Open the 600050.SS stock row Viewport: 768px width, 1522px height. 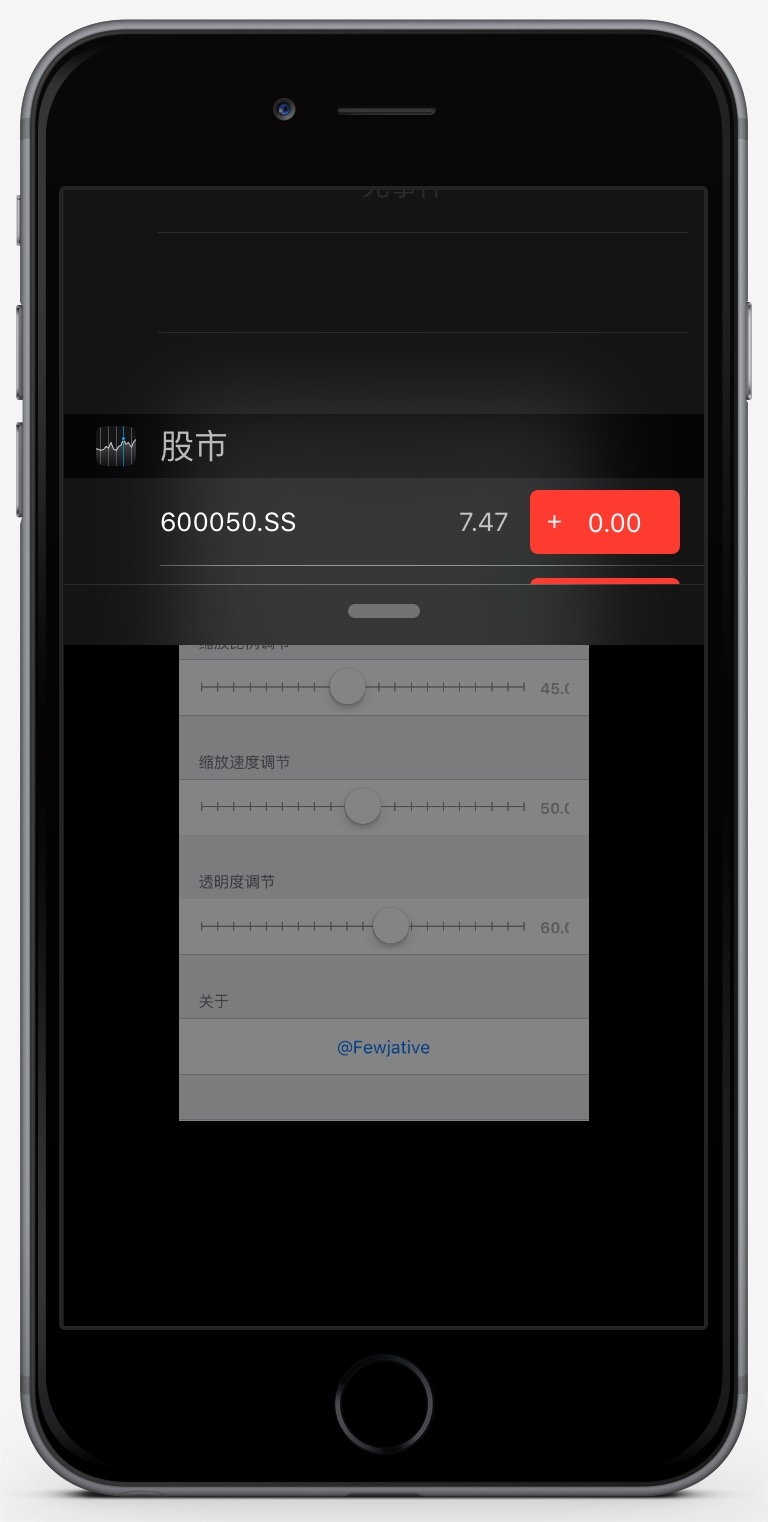(x=384, y=522)
